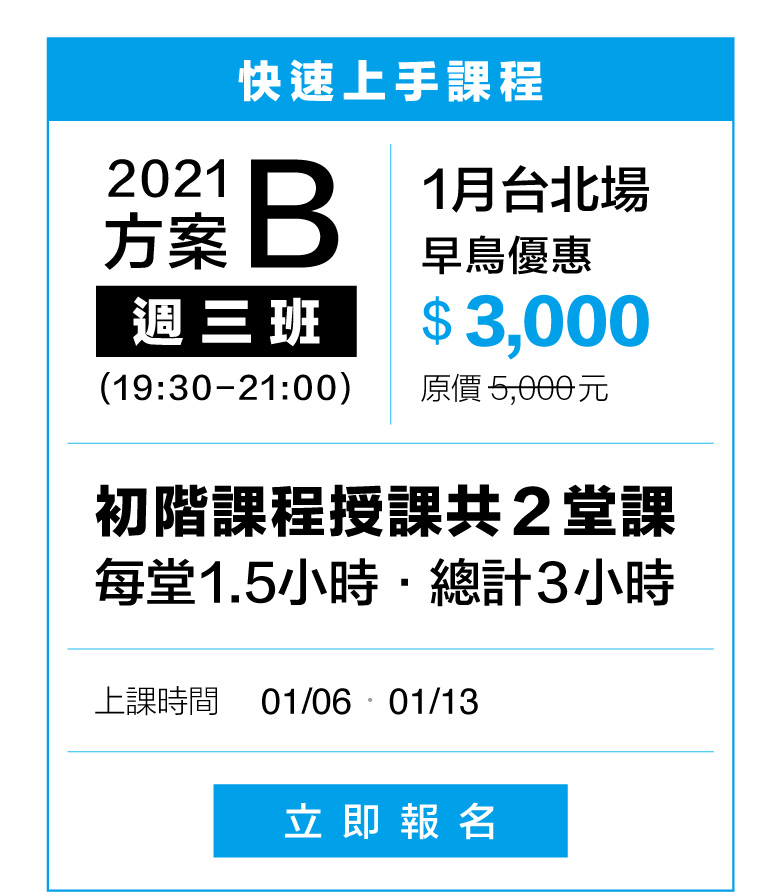Tap the 立即報名 sign-up button
Image resolution: width=781 pixels, height=896 pixels.
pyautogui.click(x=390, y=821)
